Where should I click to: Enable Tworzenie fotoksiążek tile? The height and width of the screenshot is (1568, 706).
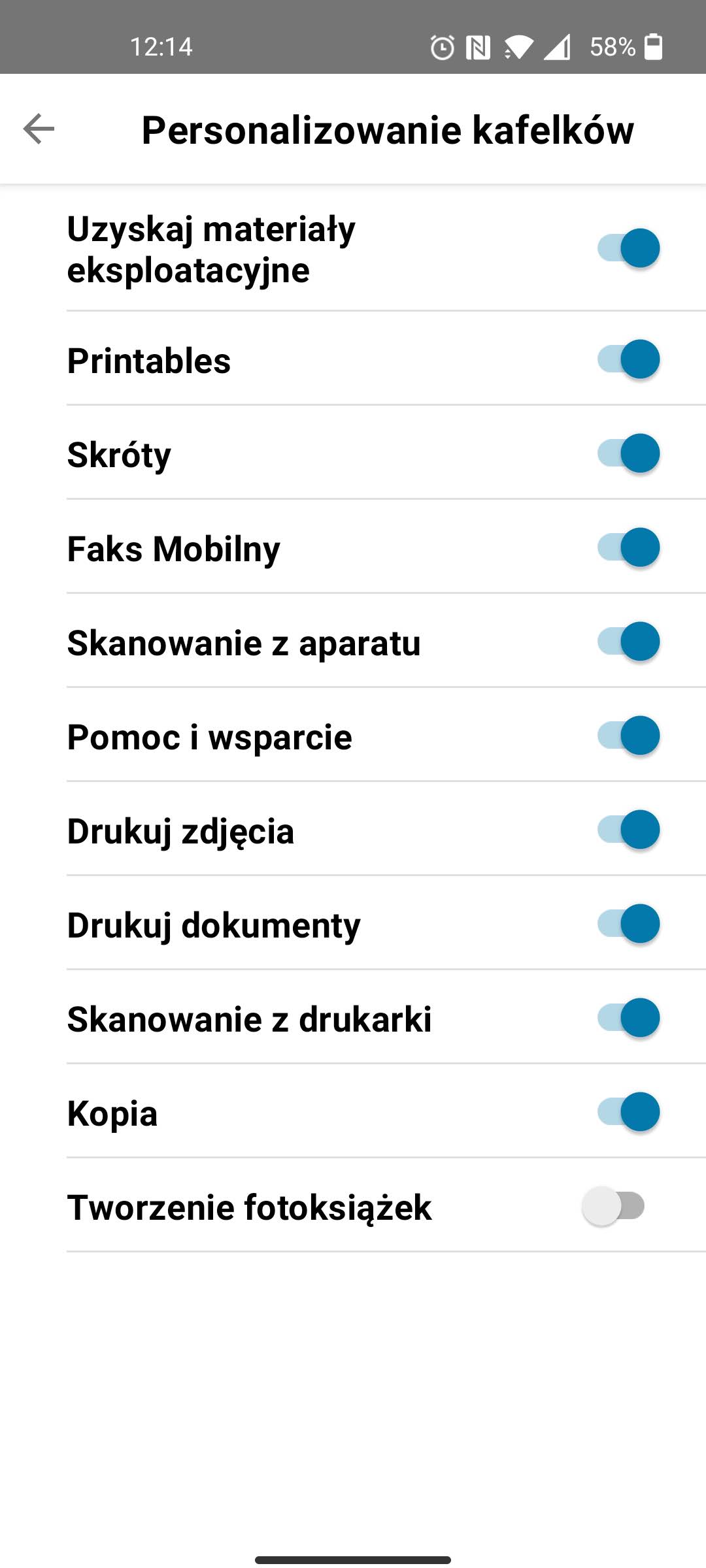pos(613,1206)
